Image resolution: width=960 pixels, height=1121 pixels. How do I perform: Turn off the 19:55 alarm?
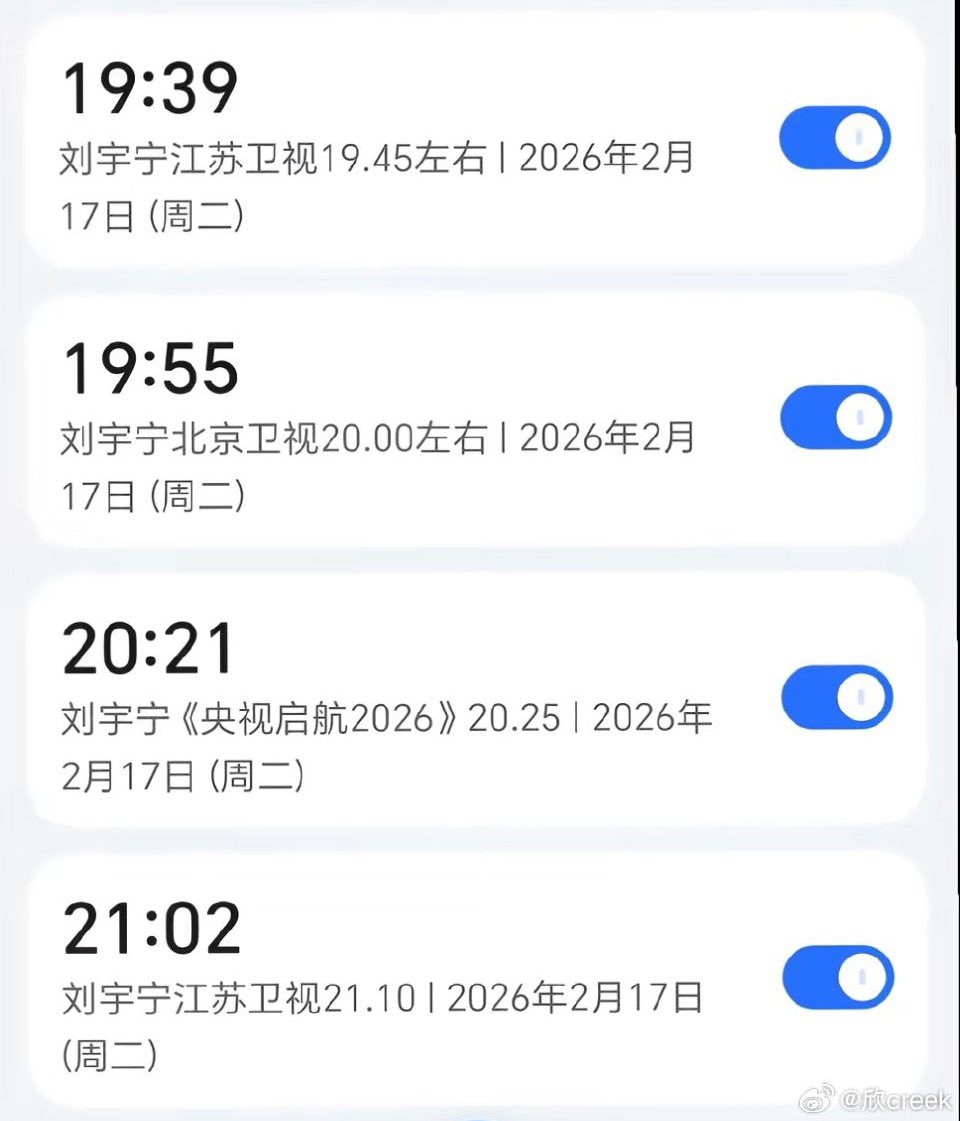(x=835, y=418)
